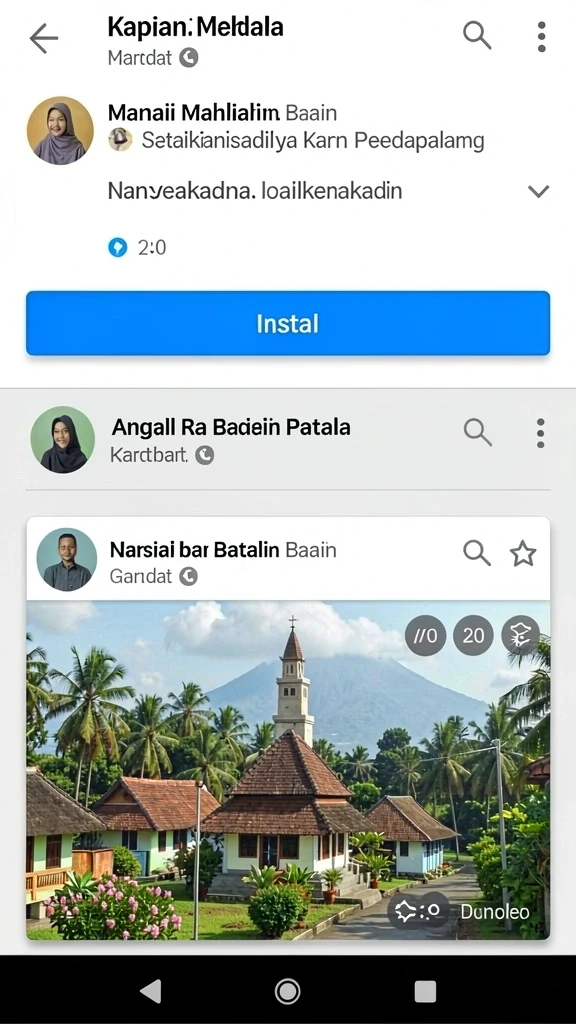Search within Angall Ra Badein Patala section
The height and width of the screenshot is (1024, 576).
coord(477,432)
